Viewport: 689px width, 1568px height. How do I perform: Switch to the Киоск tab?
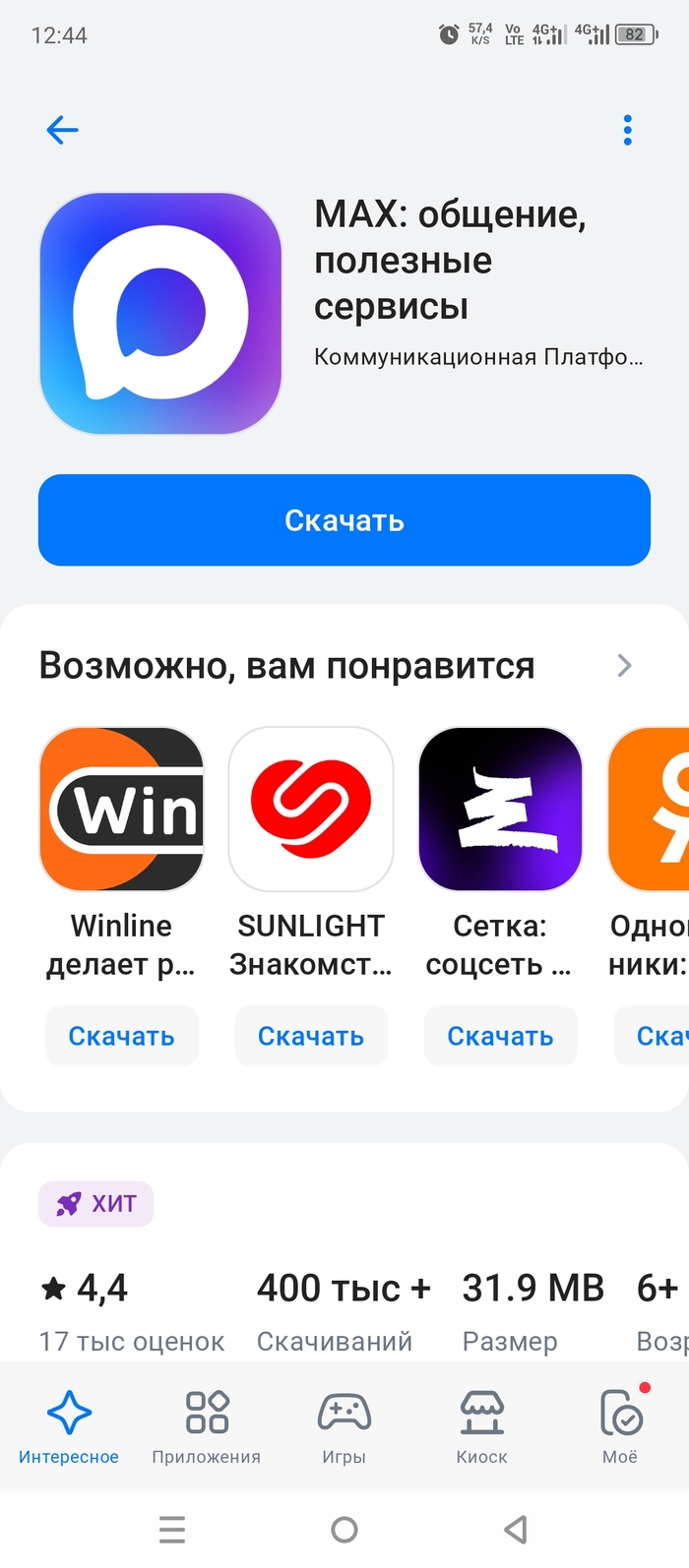pyautogui.click(x=482, y=1425)
